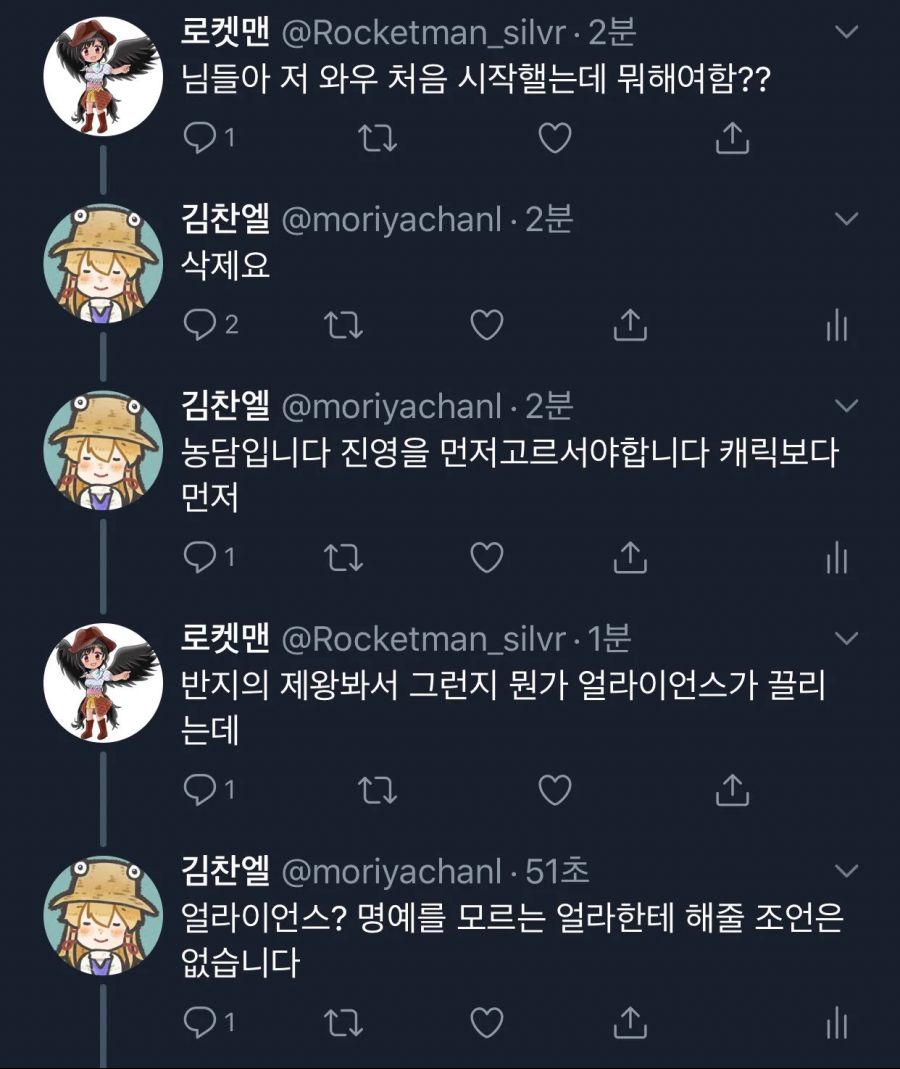The height and width of the screenshot is (1069, 900).
Task: Open dropdown chevron on the '삭제요' tweet
Action: coord(846,218)
